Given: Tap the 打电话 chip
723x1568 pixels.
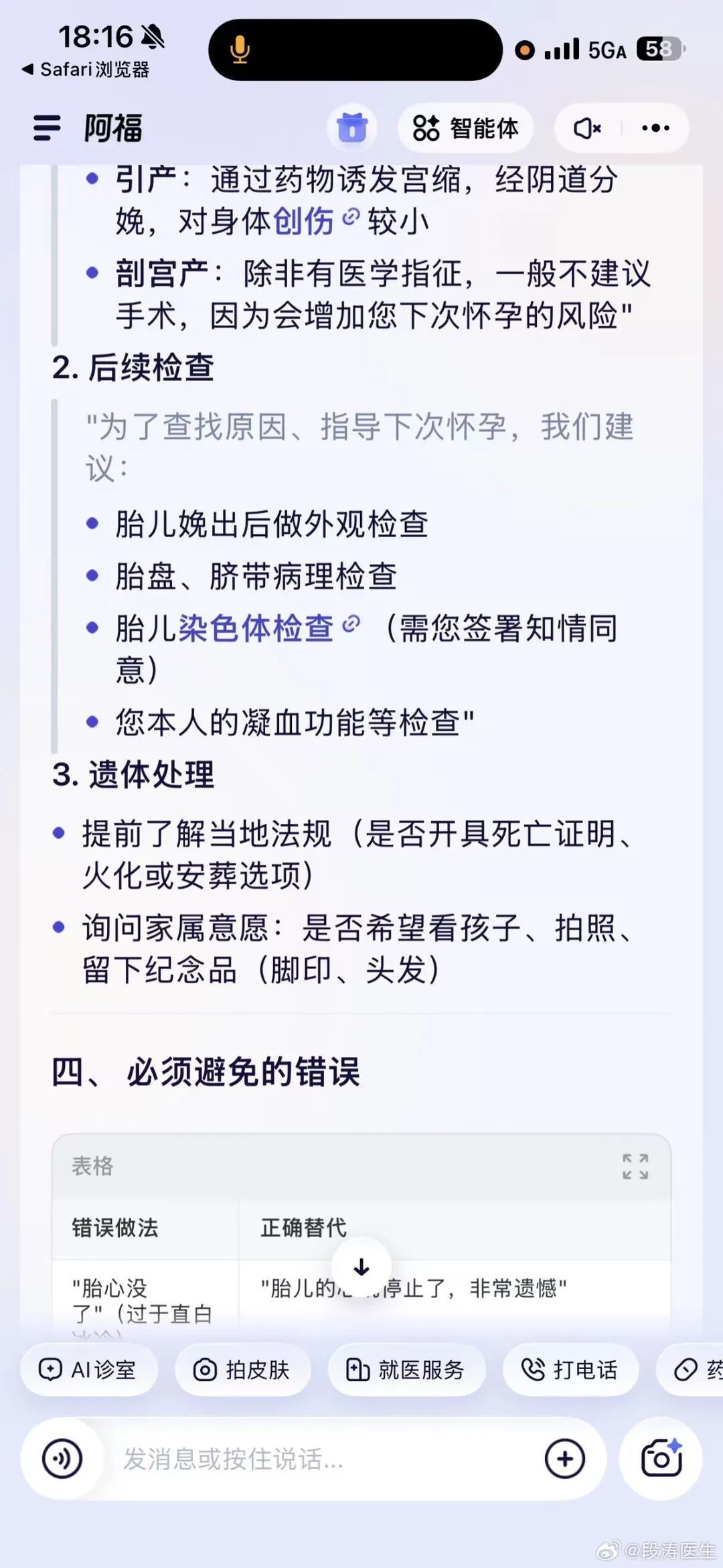Looking at the screenshot, I should click(570, 1370).
